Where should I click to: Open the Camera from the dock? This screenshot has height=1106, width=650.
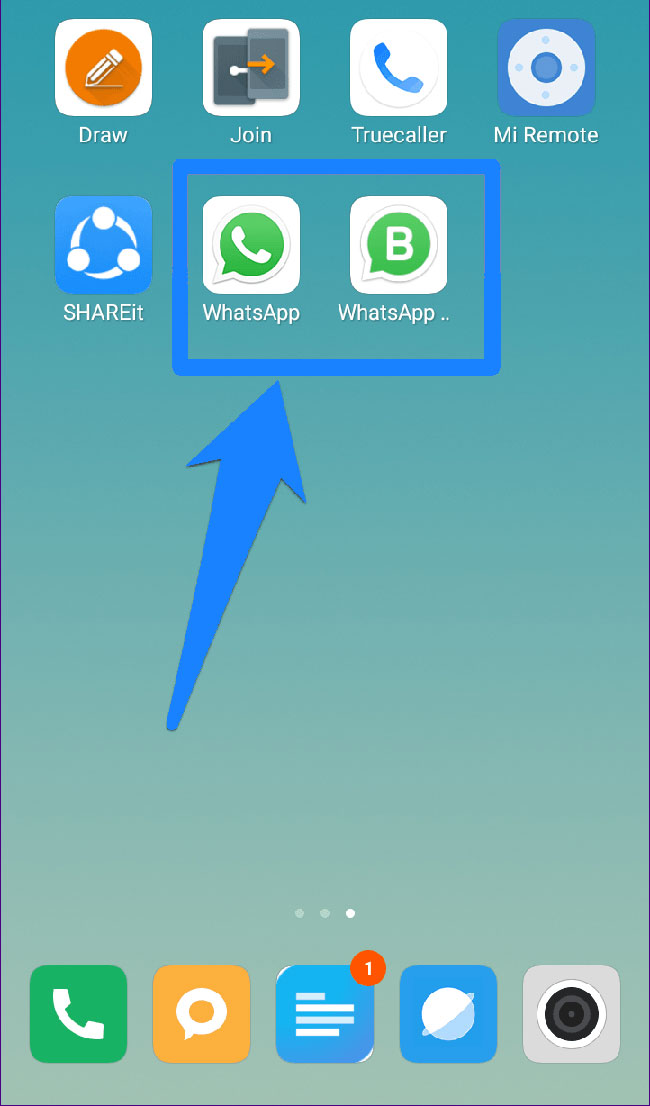click(x=572, y=1014)
